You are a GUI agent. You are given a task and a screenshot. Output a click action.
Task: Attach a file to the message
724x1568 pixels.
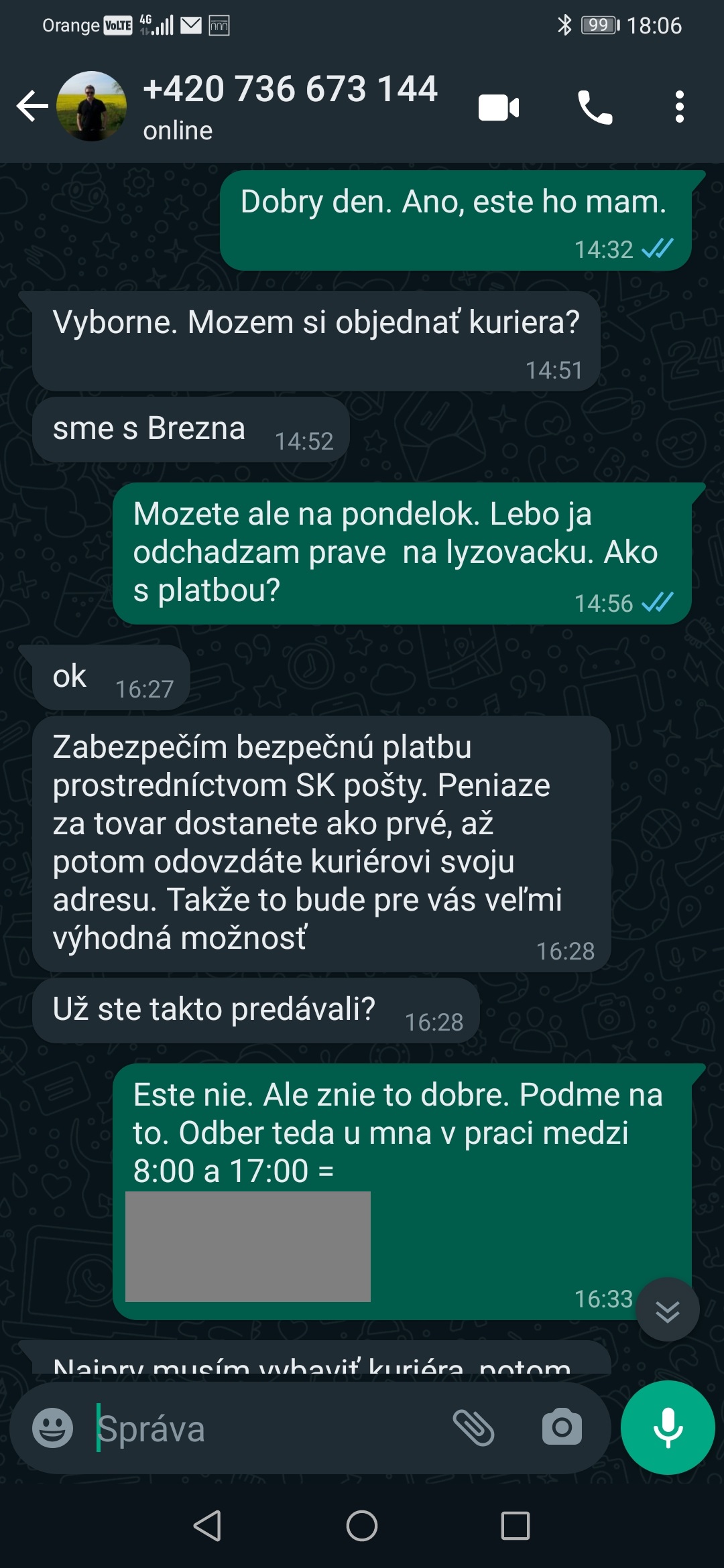point(474,1427)
